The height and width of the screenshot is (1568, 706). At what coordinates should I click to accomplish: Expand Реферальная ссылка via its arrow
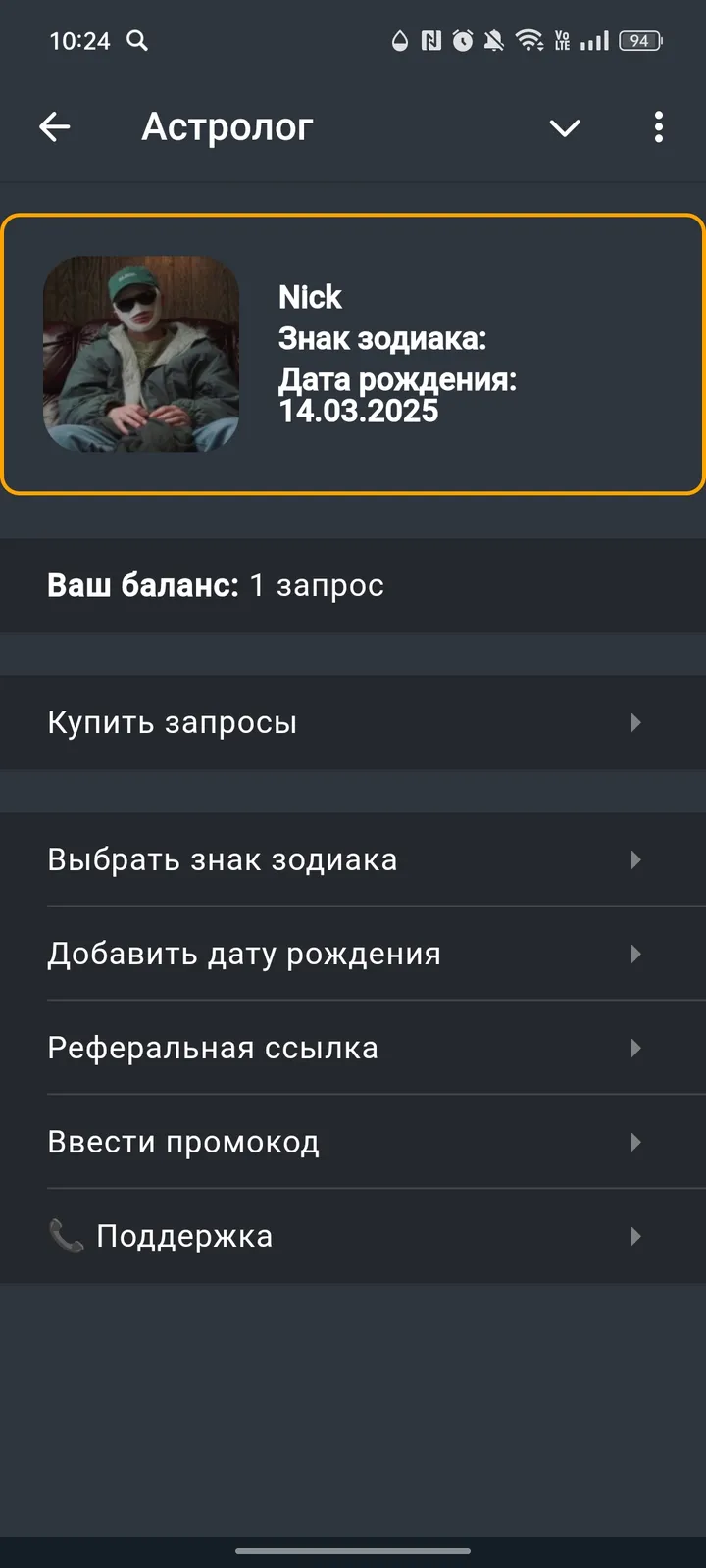tap(636, 1048)
